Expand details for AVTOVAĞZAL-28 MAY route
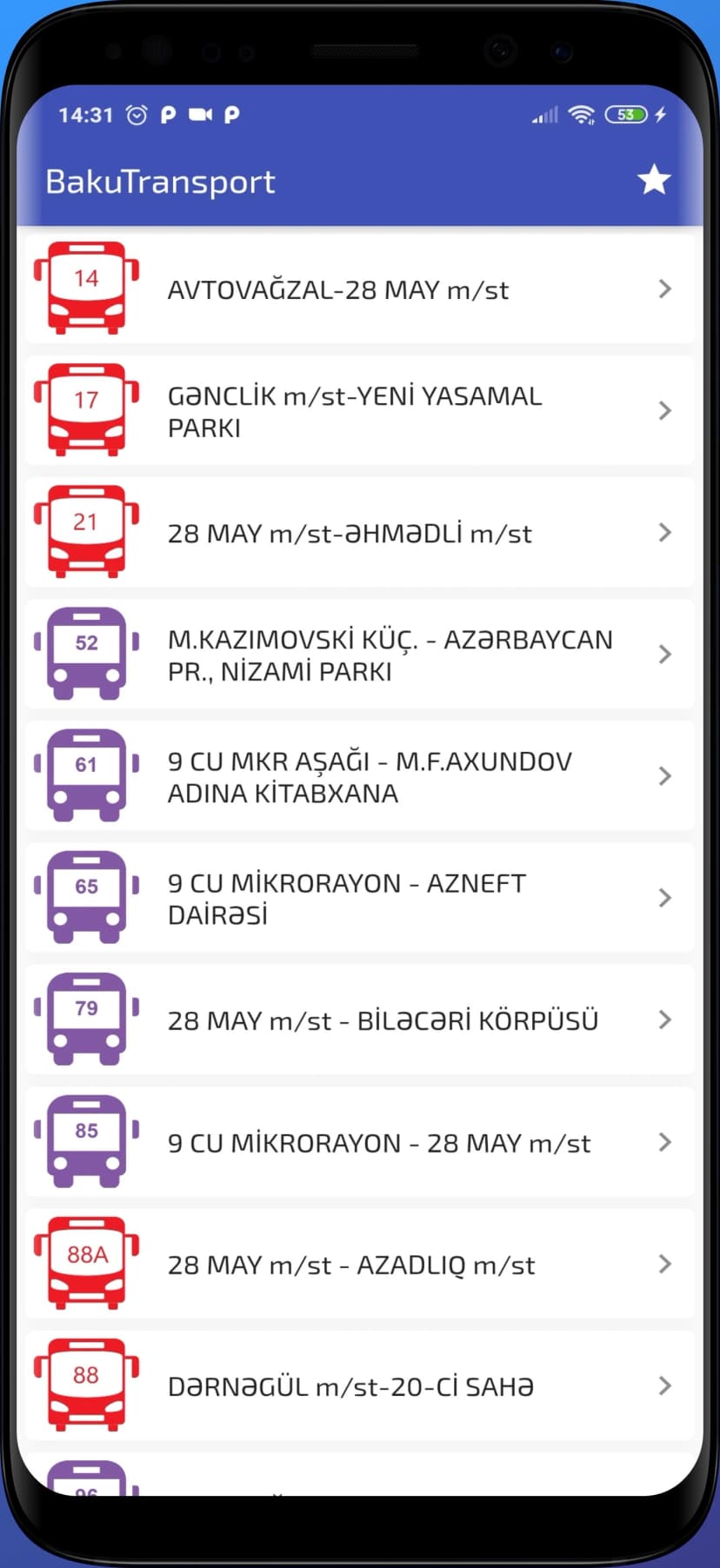The image size is (720, 1568). tap(665, 289)
